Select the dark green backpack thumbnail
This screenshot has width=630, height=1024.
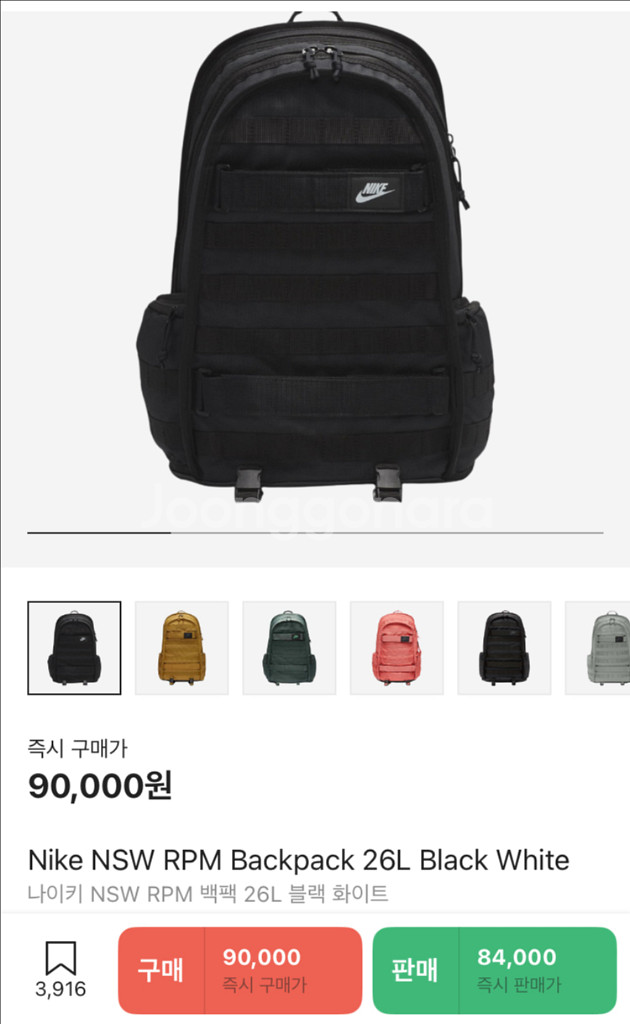289,648
